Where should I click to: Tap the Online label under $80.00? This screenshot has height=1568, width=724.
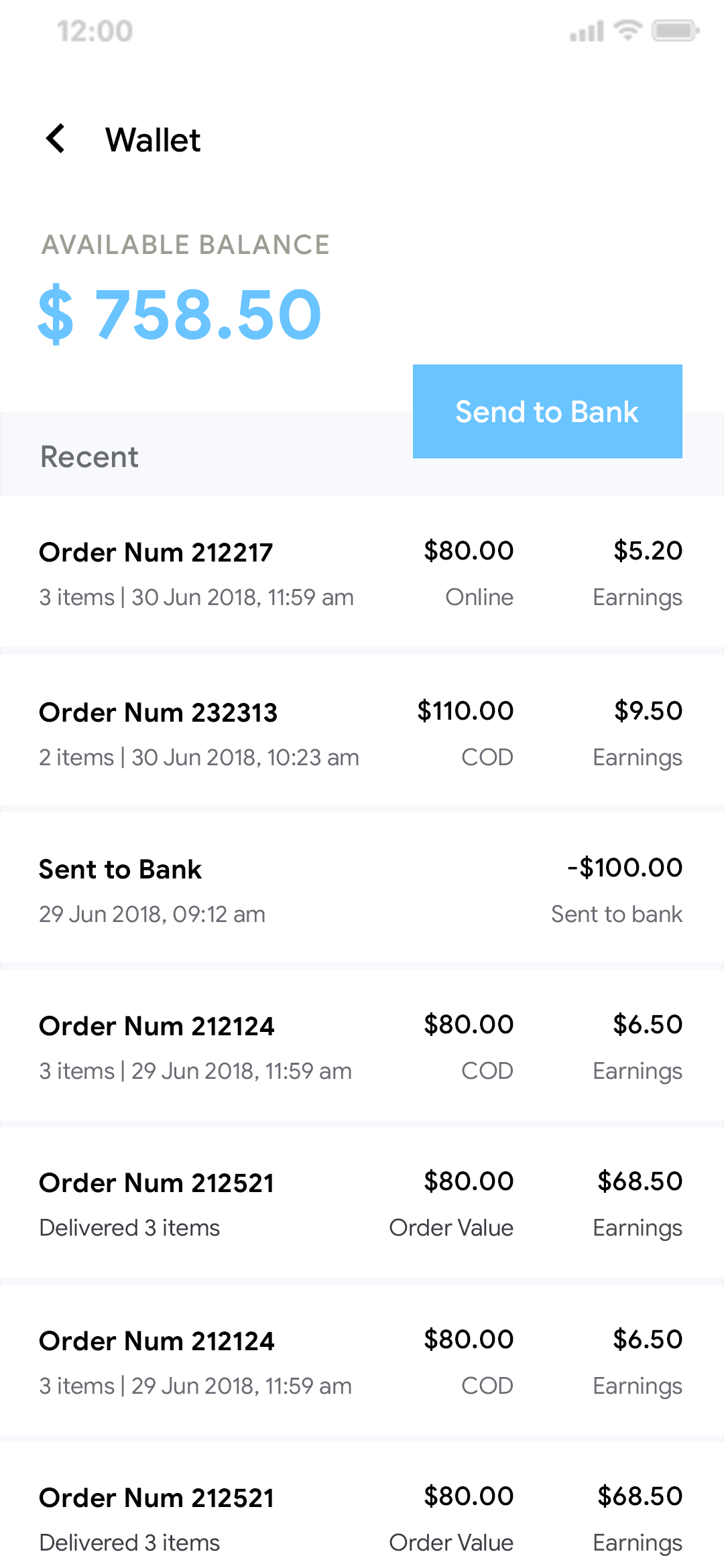click(479, 596)
